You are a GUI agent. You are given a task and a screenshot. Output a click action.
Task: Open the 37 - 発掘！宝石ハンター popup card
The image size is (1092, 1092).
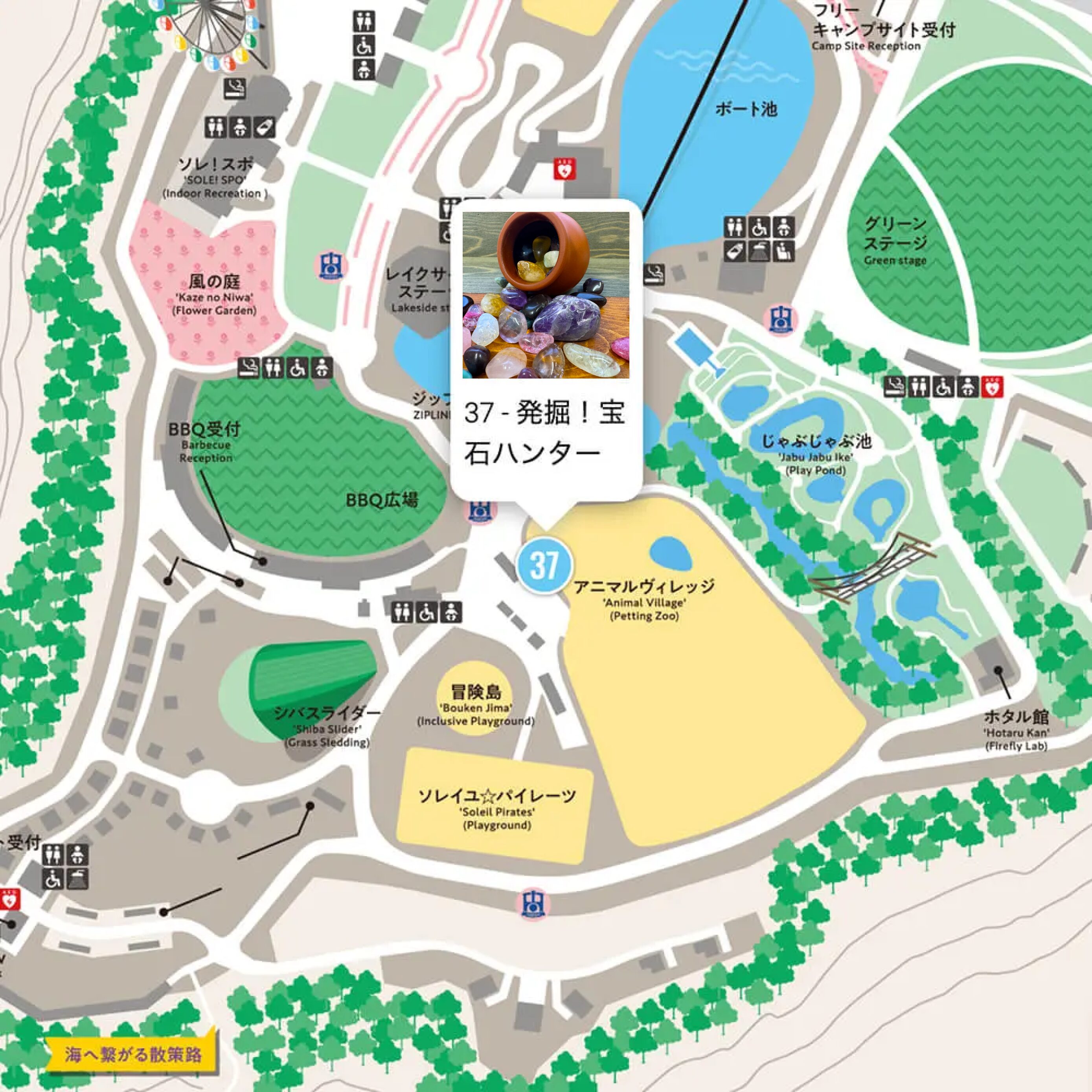(546, 350)
